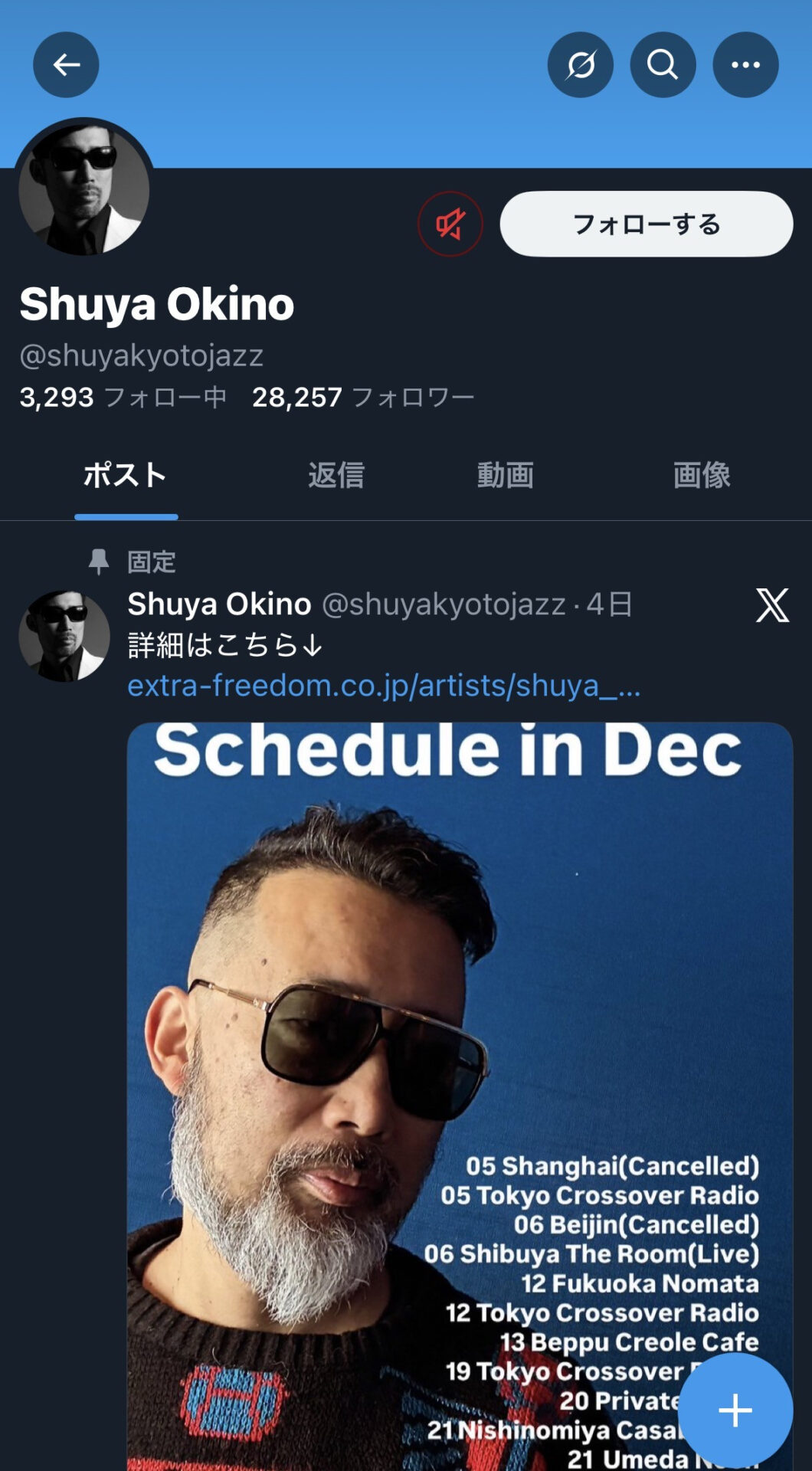Open the 3,293 フォロー中 list
Screen dimensions: 812x1471
click(123, 397)
